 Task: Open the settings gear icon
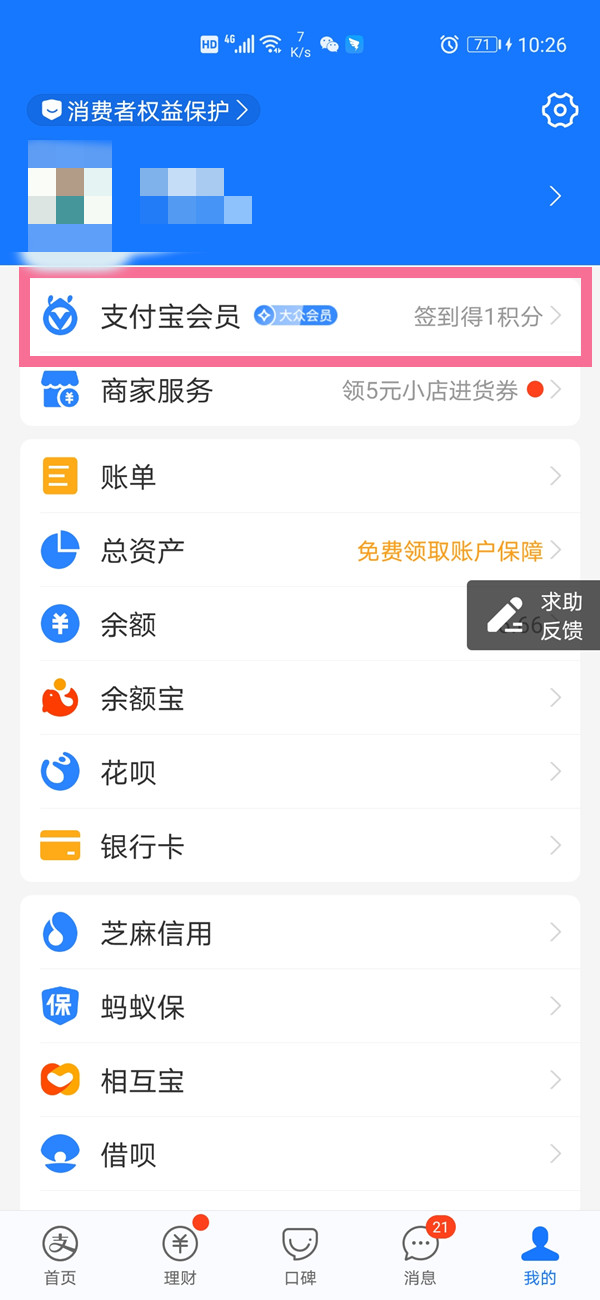tap(560, 110)
